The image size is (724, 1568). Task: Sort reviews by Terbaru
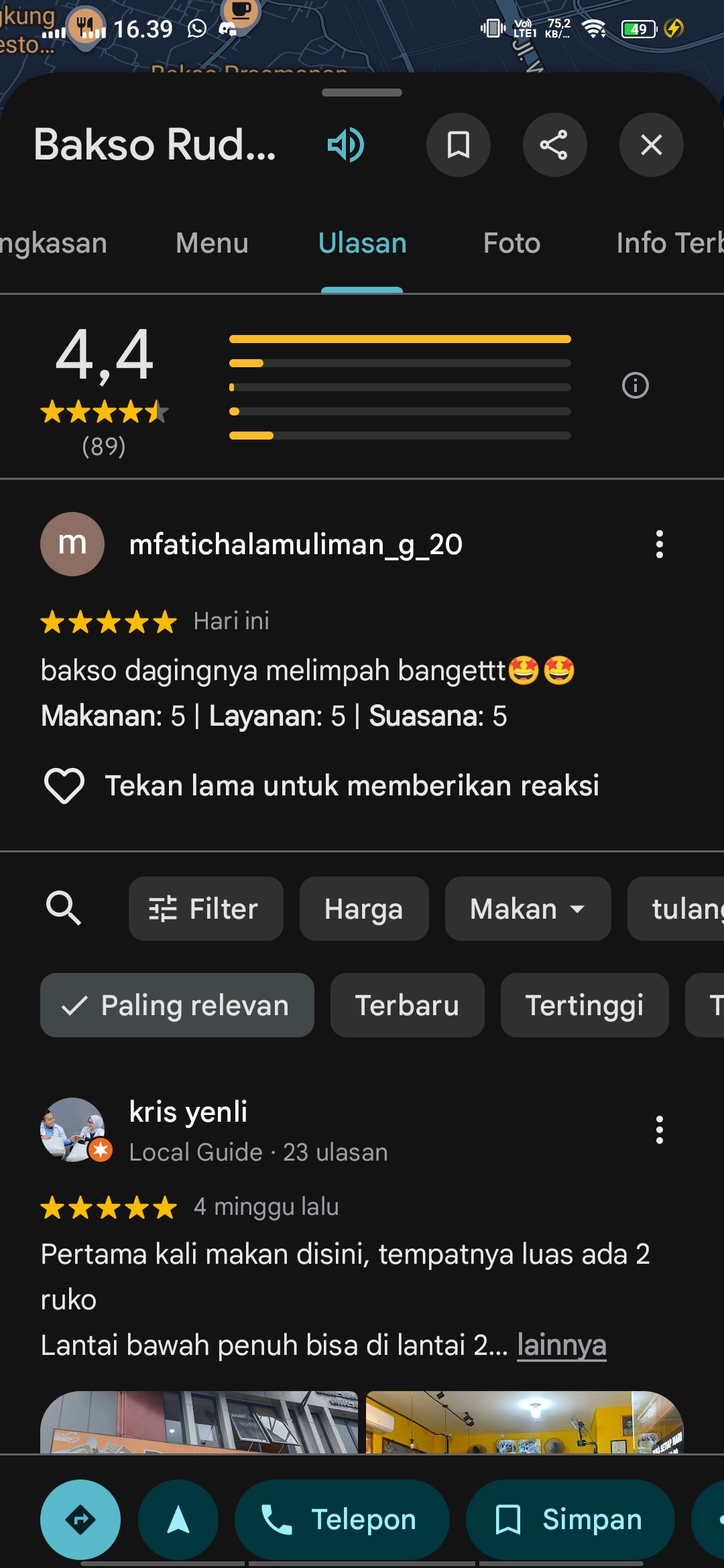pos(408,1005)
